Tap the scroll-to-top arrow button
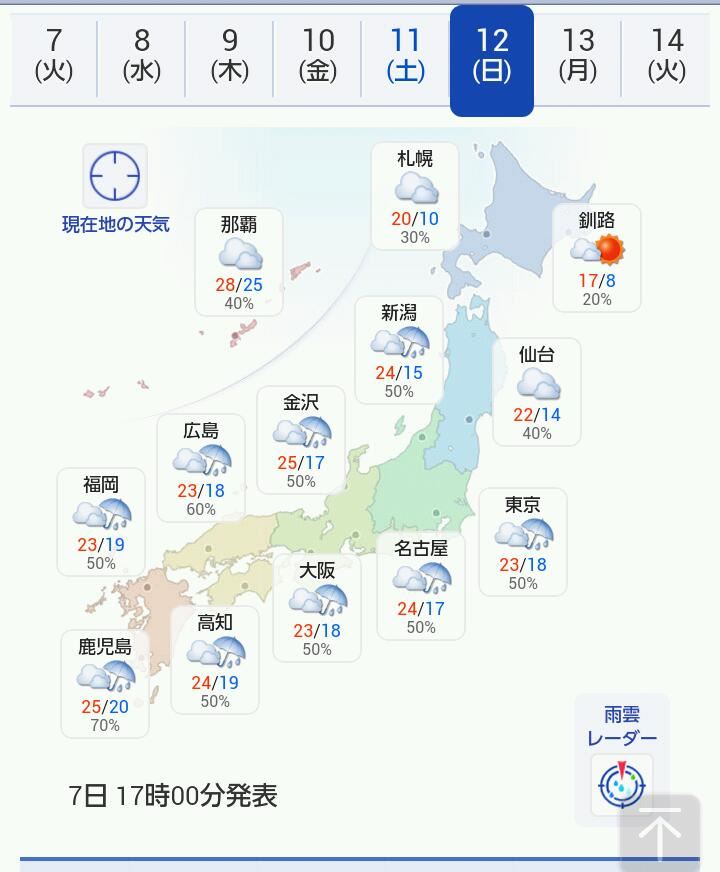Screen dimensions: 720x872 pyautogui.click(x=660, y=832)
